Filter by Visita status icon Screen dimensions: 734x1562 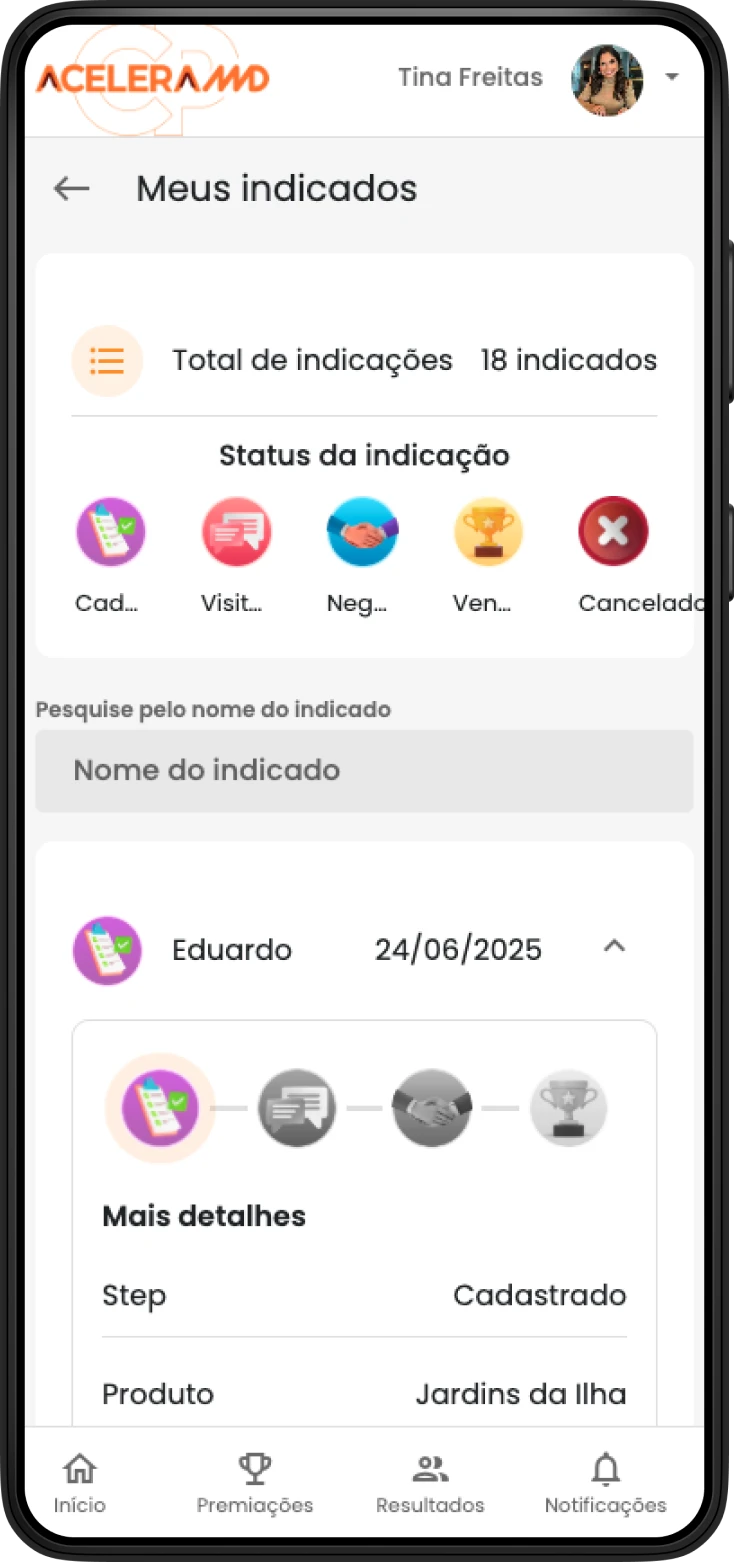236,532
